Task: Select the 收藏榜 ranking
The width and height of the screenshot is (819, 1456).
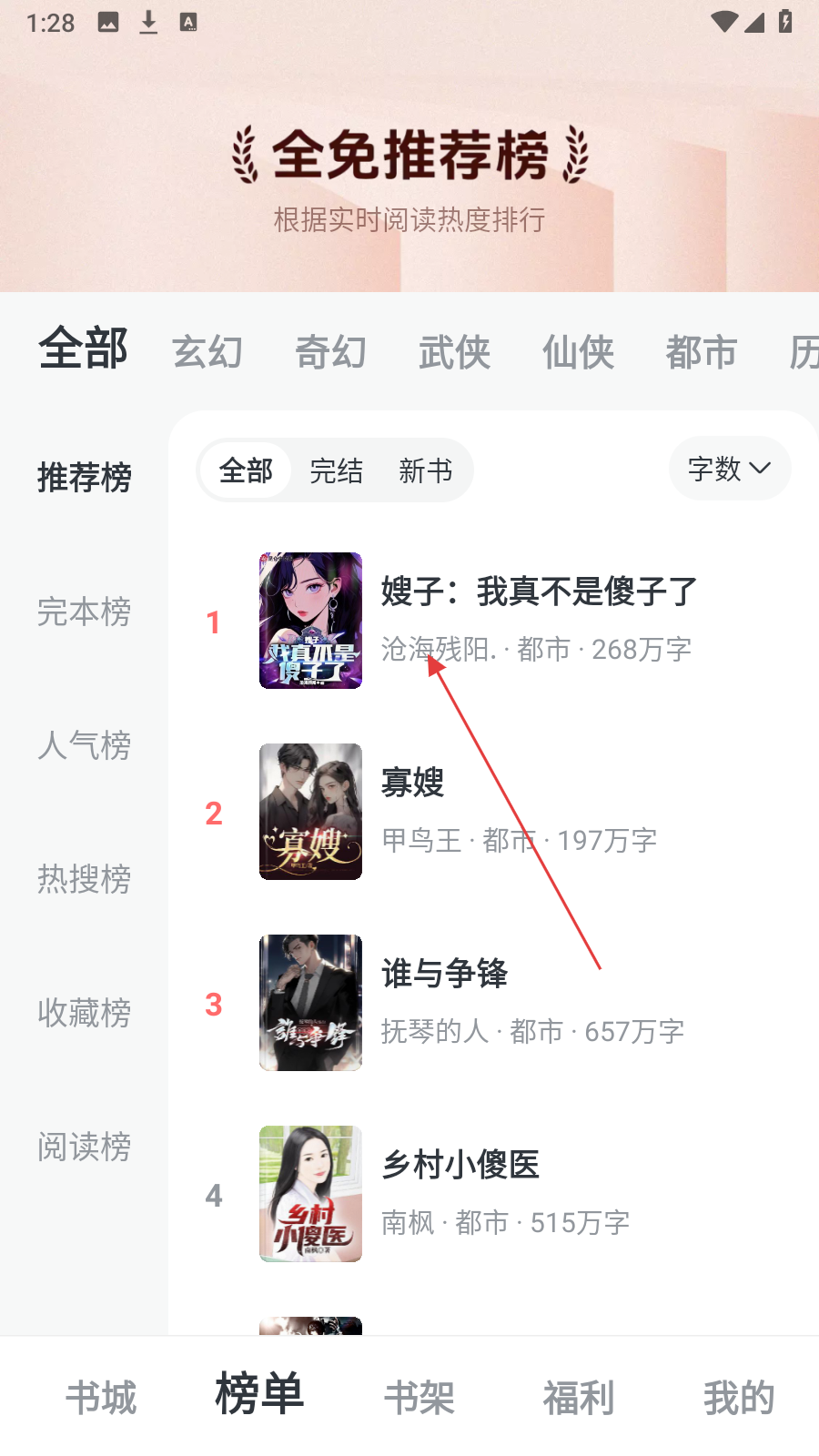Action: (x=84, y=1013)
